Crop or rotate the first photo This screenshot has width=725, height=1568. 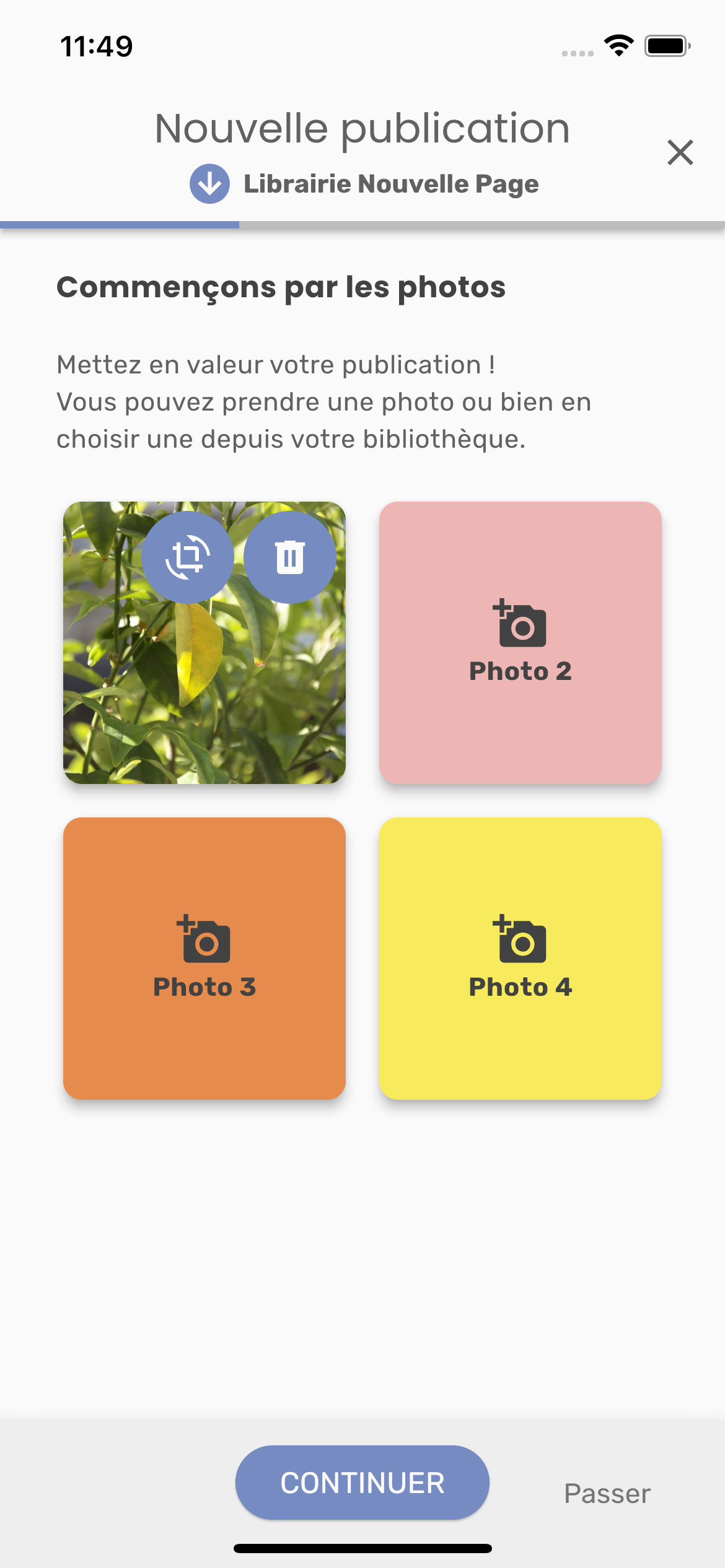click(188, 557)
